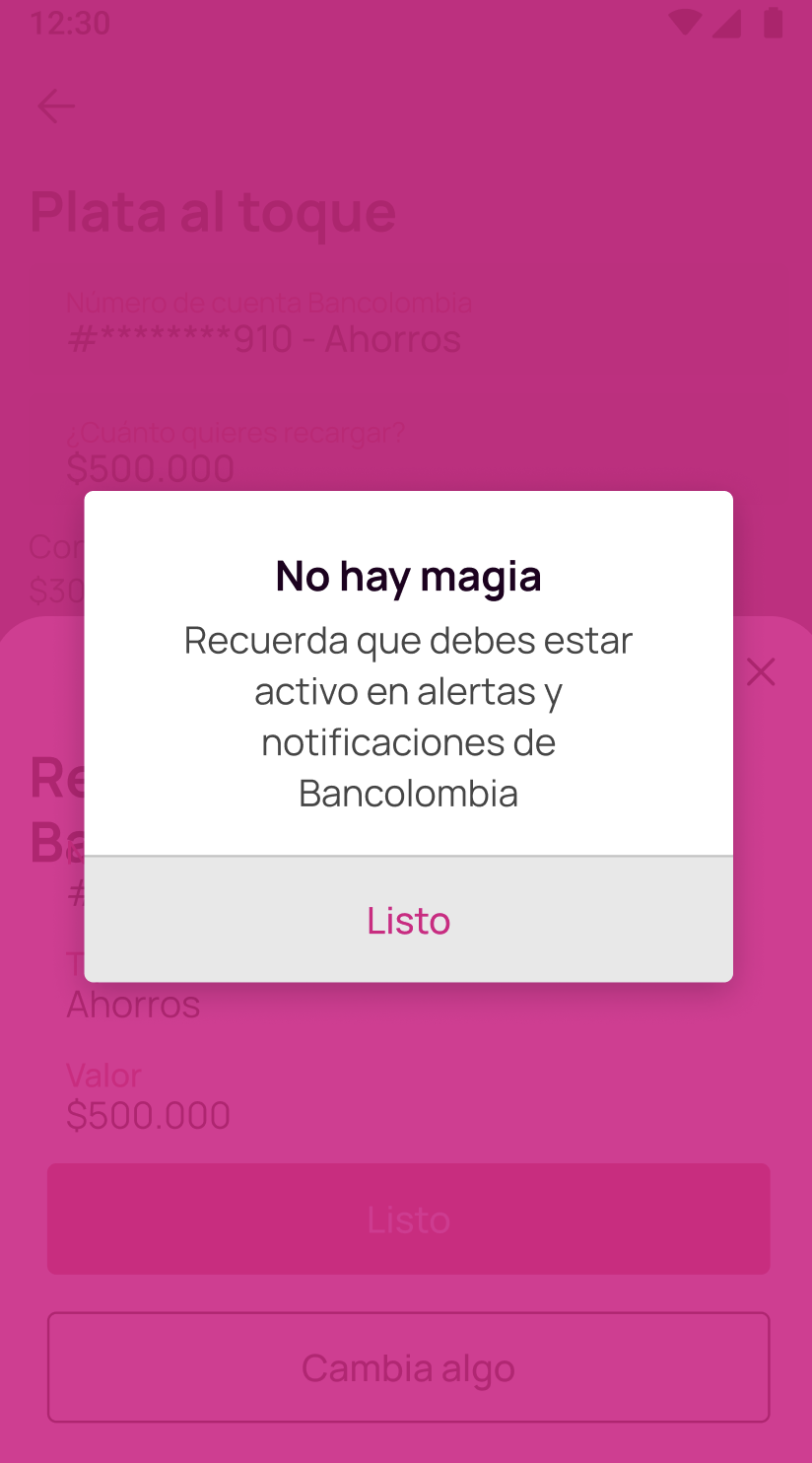Close the recharge summary sheet with the X

click(x=760, y=671)
